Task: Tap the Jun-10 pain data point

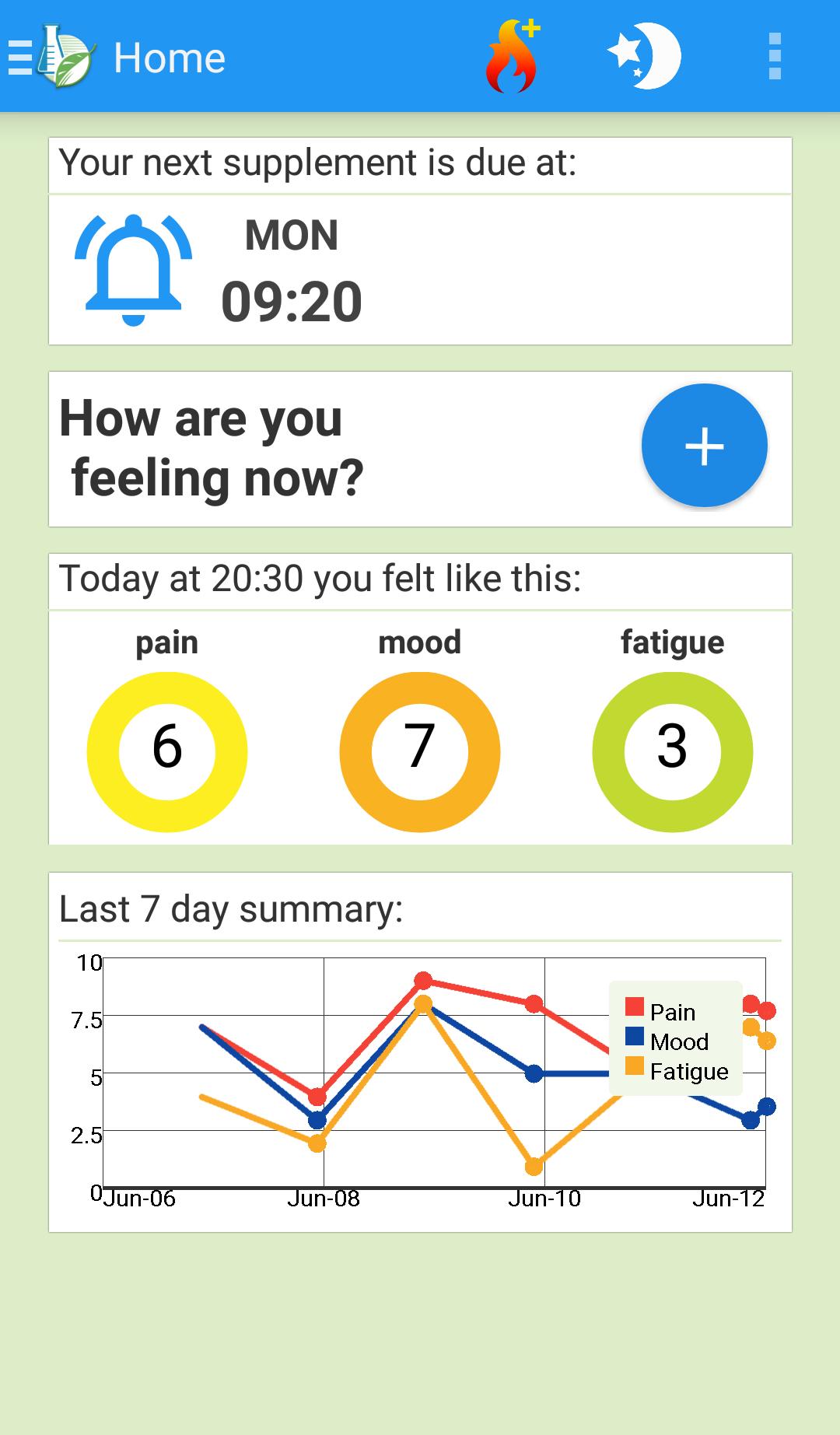Action: click(x=534, y=1005)
